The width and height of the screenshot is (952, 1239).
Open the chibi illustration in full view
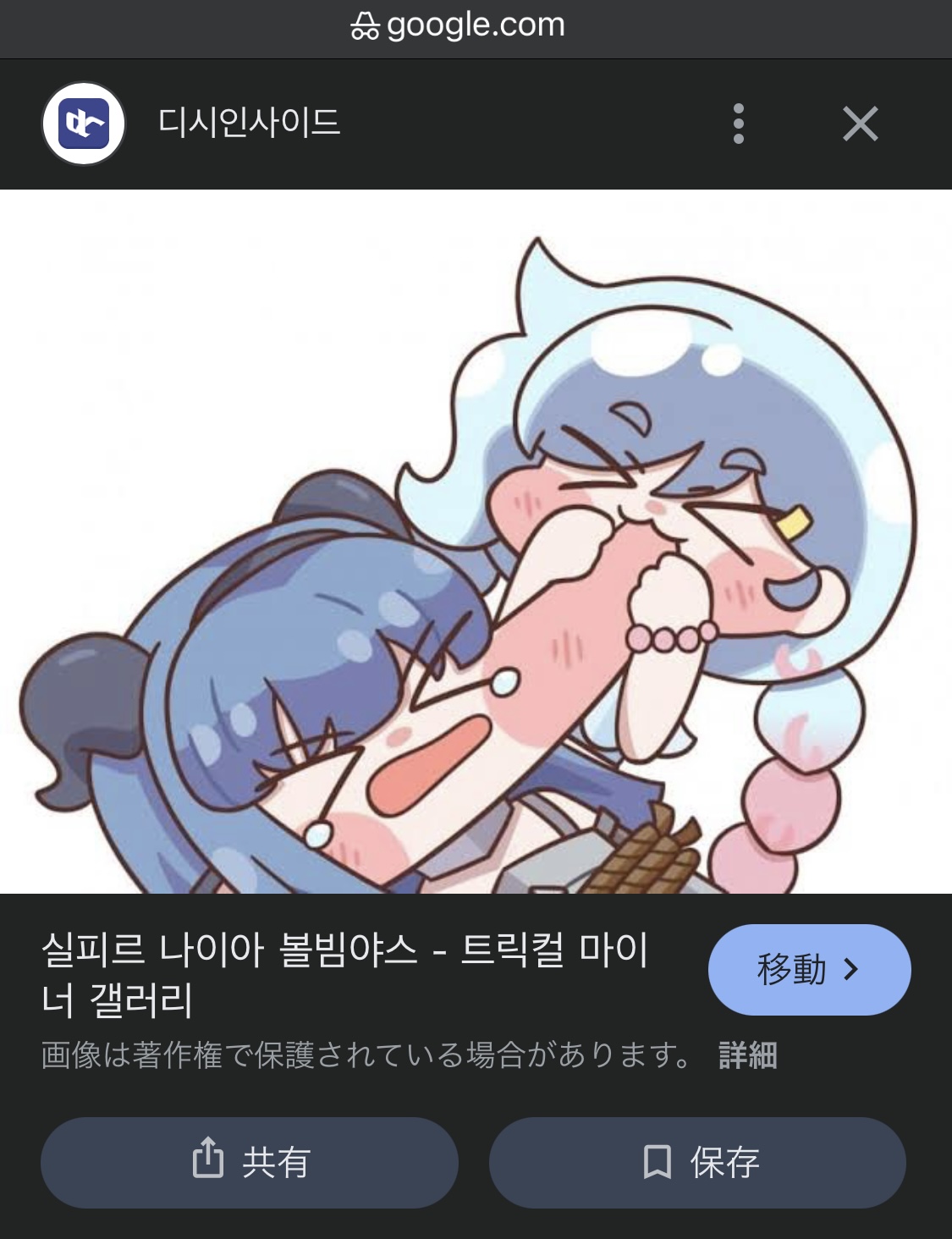(476, 542)
